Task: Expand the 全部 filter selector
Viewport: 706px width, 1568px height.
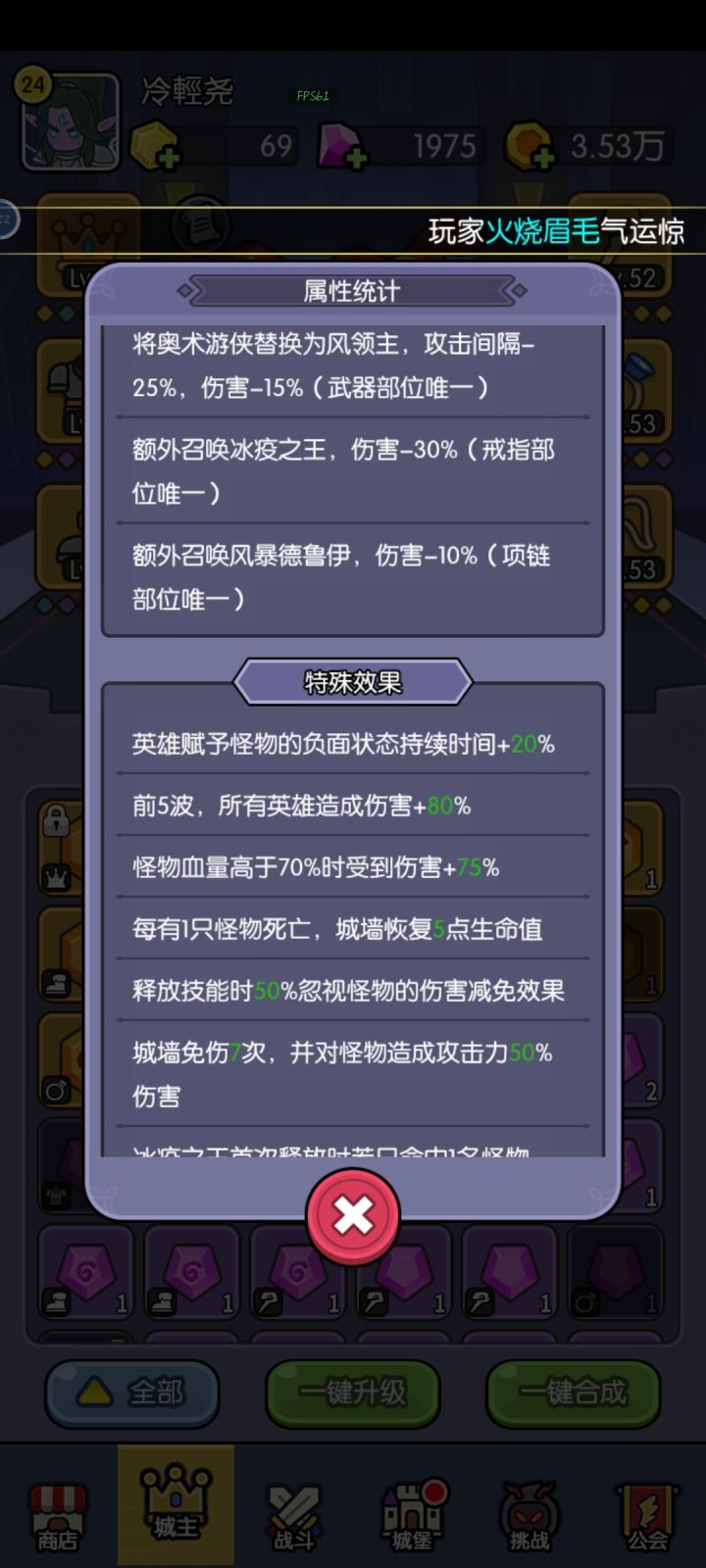Action: coord(132,1394)
